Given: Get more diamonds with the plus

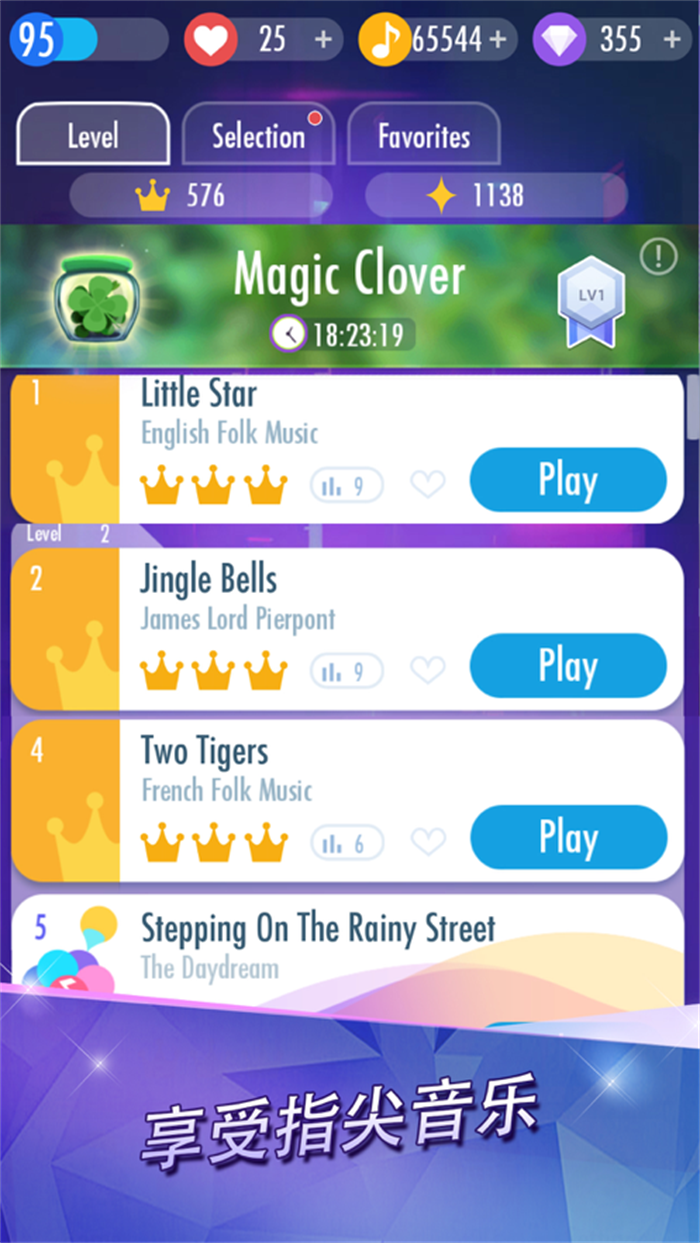Looking at the screenshot, I should point(672,40).
